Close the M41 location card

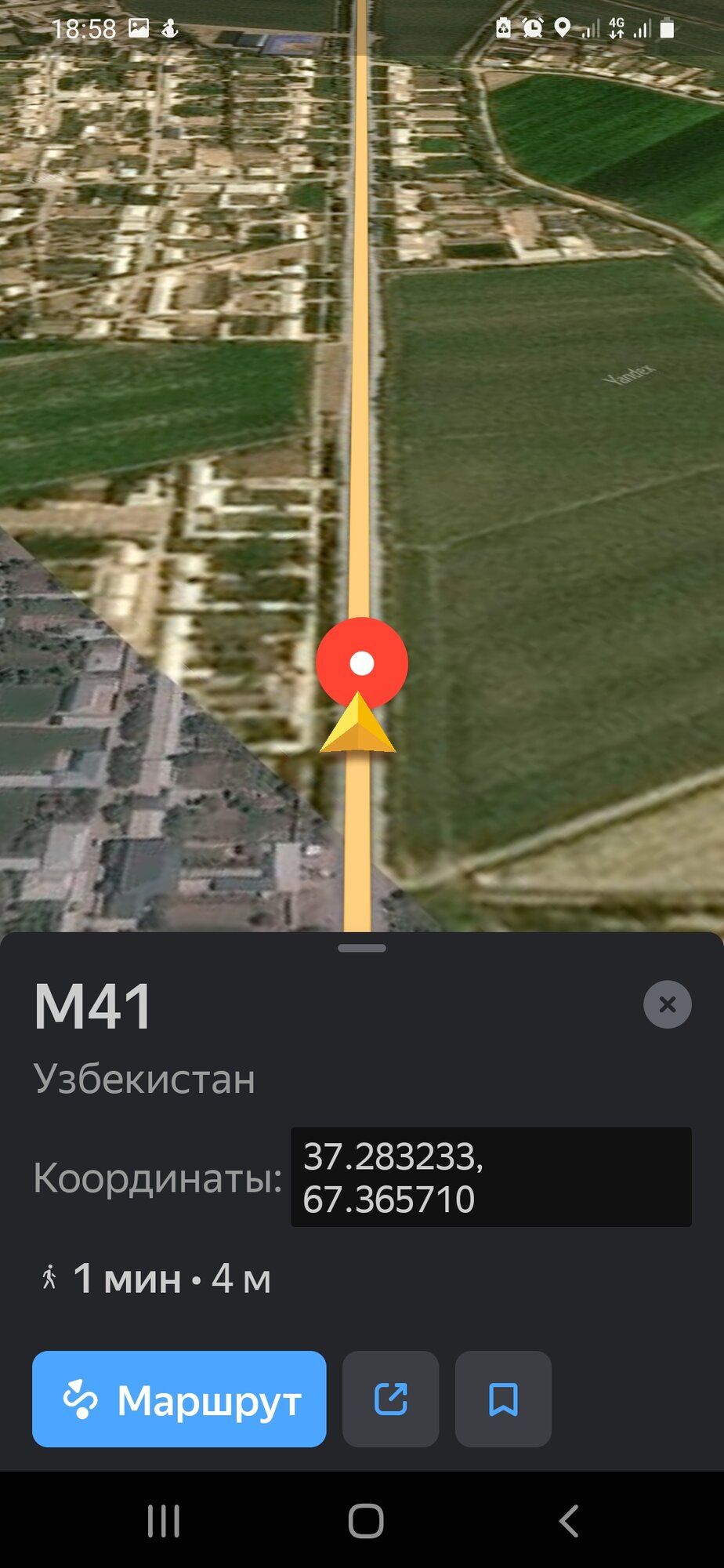pos(667,1004)
